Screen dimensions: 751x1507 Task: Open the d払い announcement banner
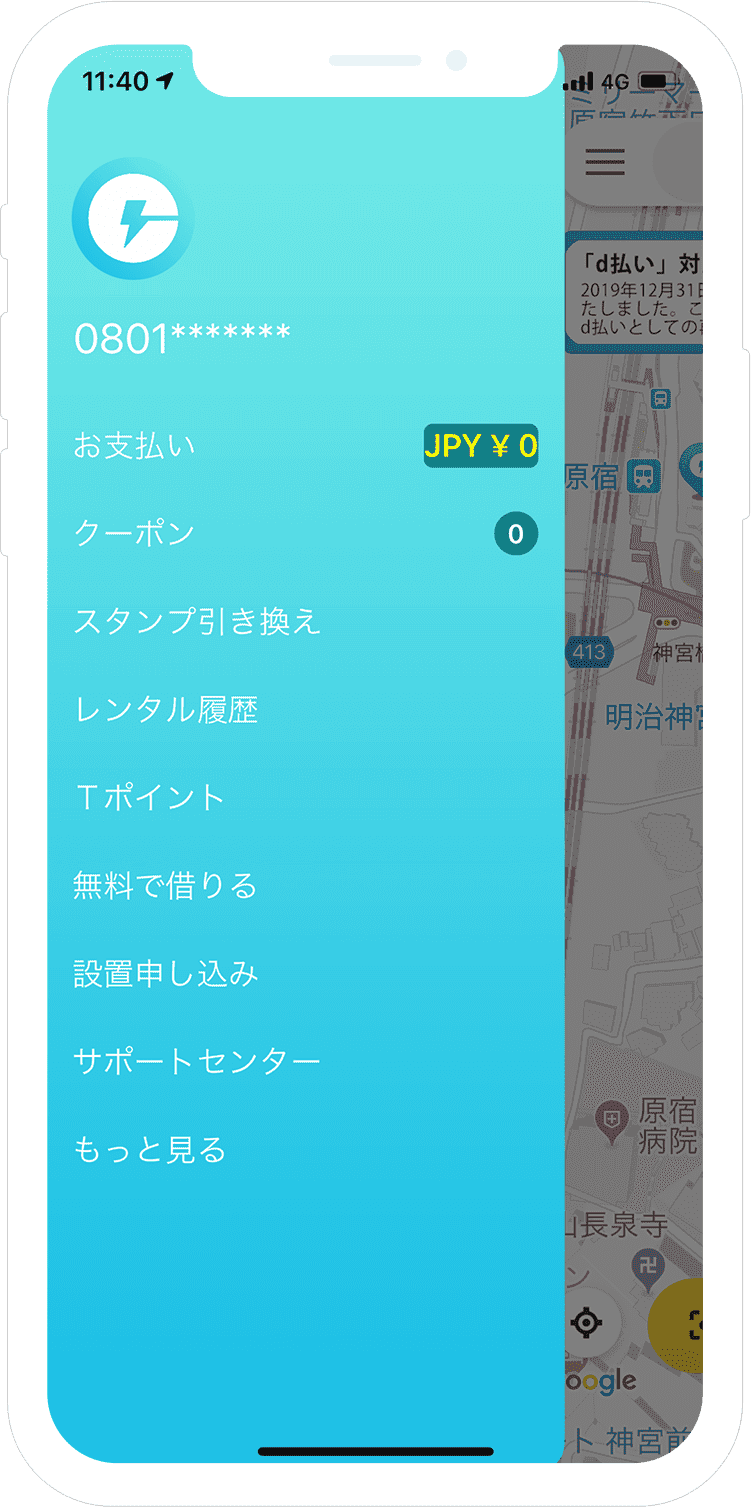(x=635, y=293)
